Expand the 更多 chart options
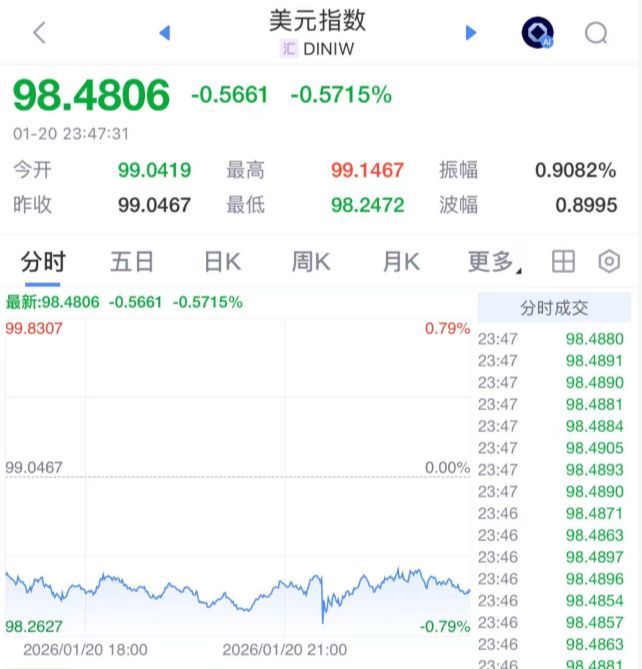Screen dimensions: 642x669 coord(494,262)
